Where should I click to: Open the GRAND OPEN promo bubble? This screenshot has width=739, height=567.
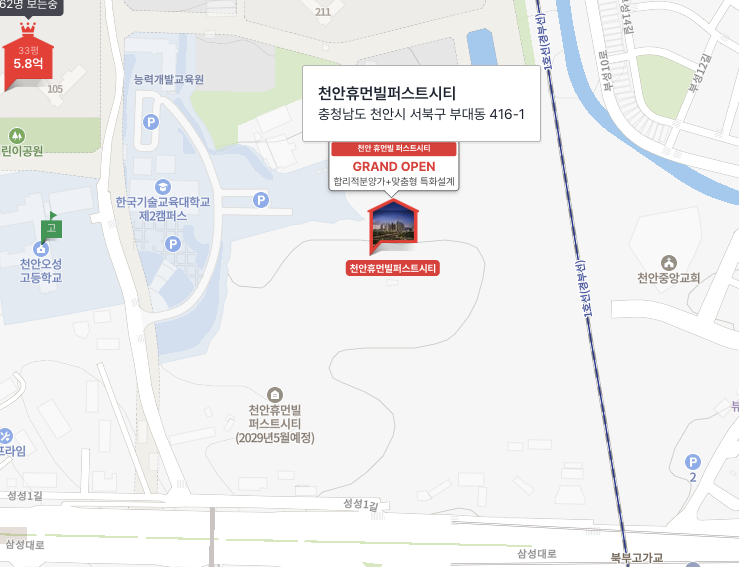(x=394, y=166)
